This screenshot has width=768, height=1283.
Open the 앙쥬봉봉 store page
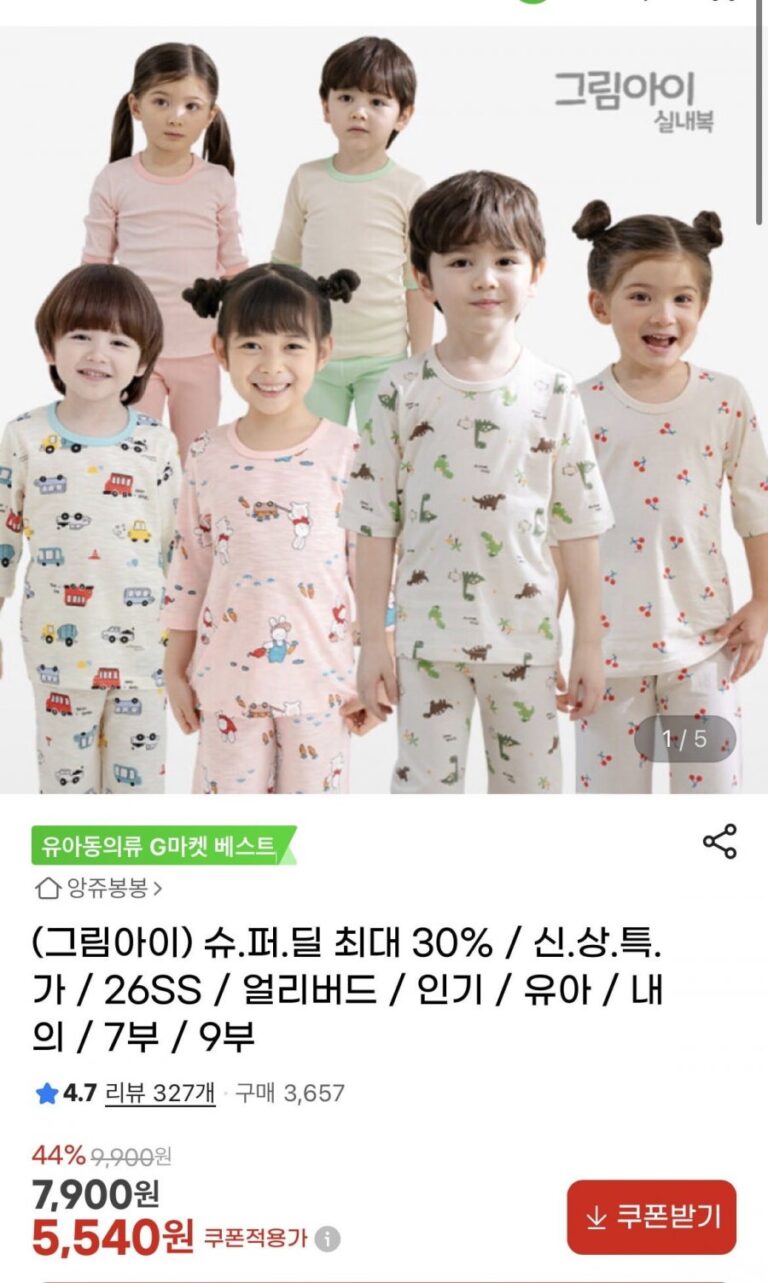click(x=99, y=887)
